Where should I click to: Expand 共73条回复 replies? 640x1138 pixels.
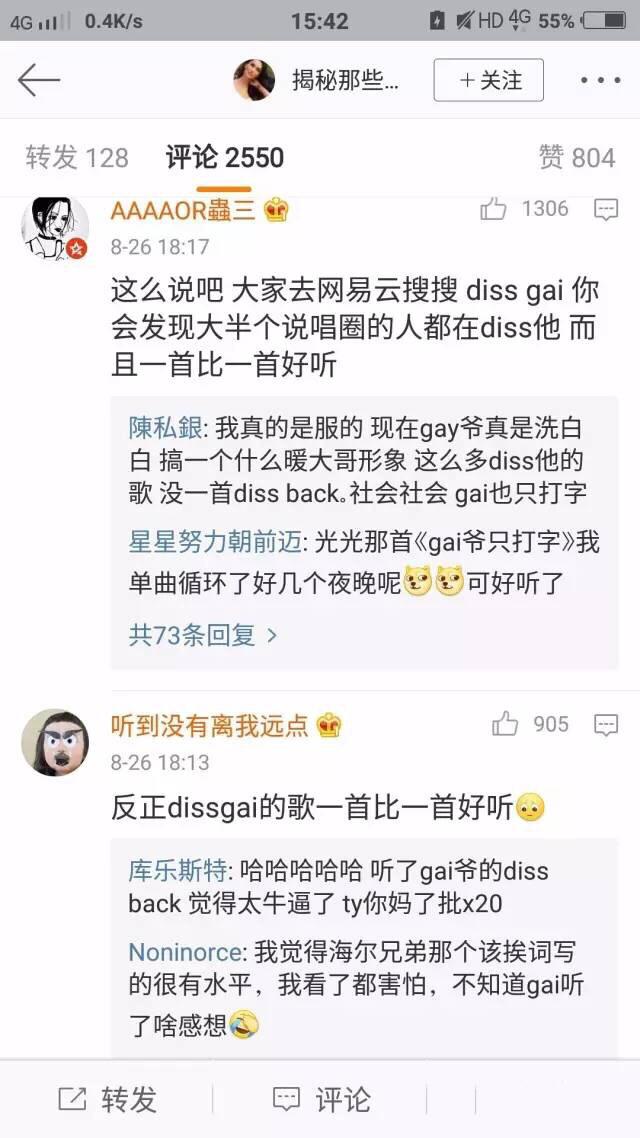pos(203,636)
